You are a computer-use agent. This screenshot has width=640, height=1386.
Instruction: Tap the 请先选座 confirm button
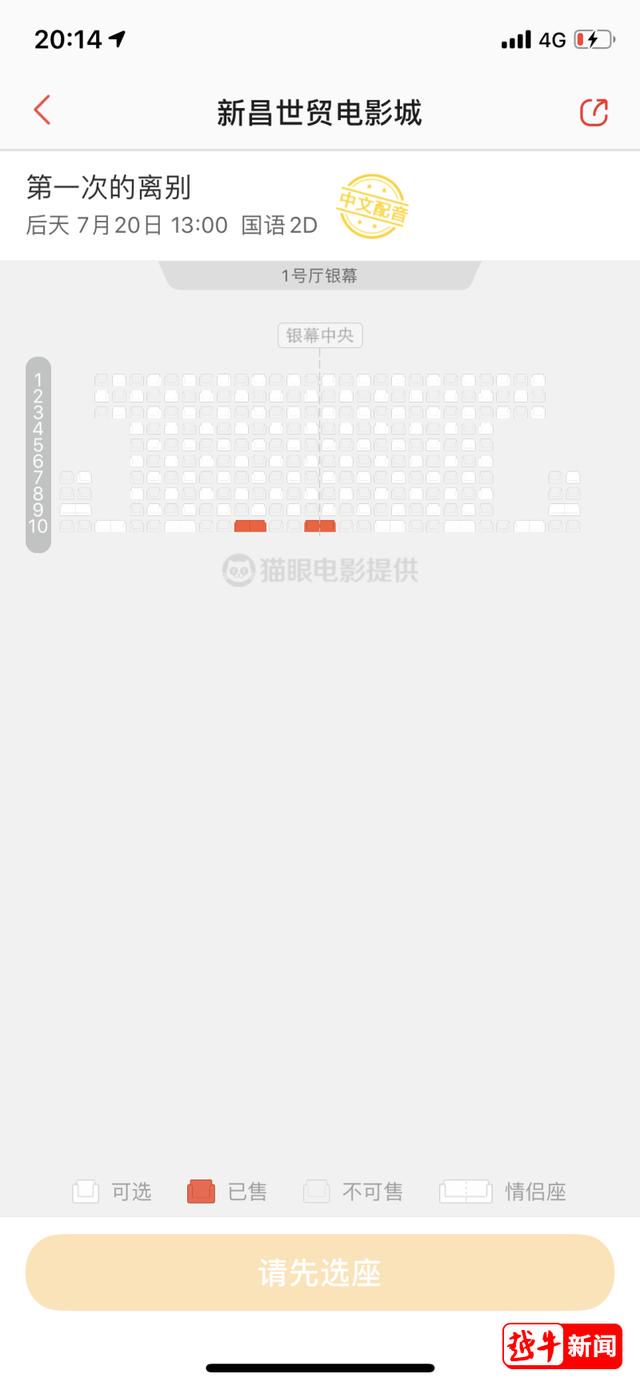(x=320, y=1273)
